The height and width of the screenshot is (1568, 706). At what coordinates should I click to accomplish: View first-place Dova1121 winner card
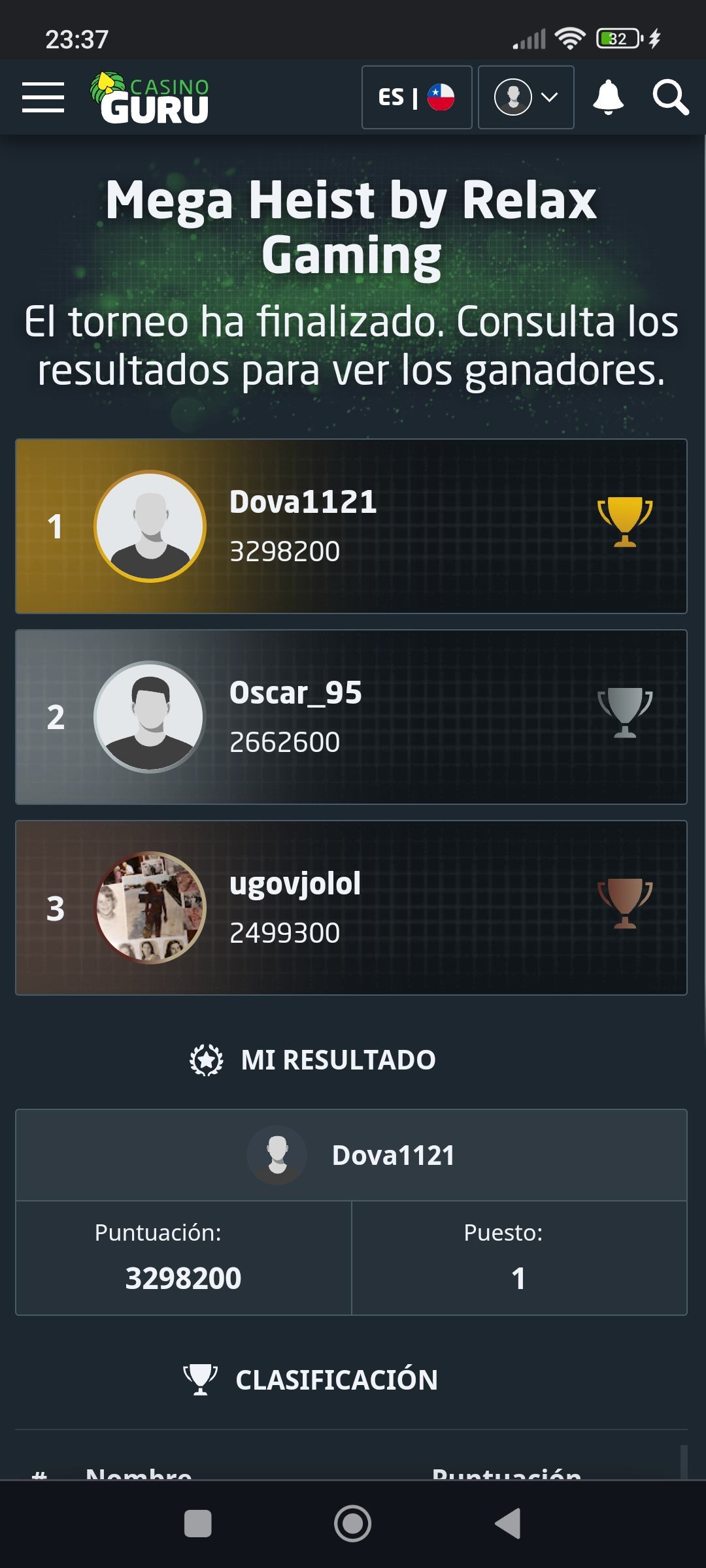351,526
